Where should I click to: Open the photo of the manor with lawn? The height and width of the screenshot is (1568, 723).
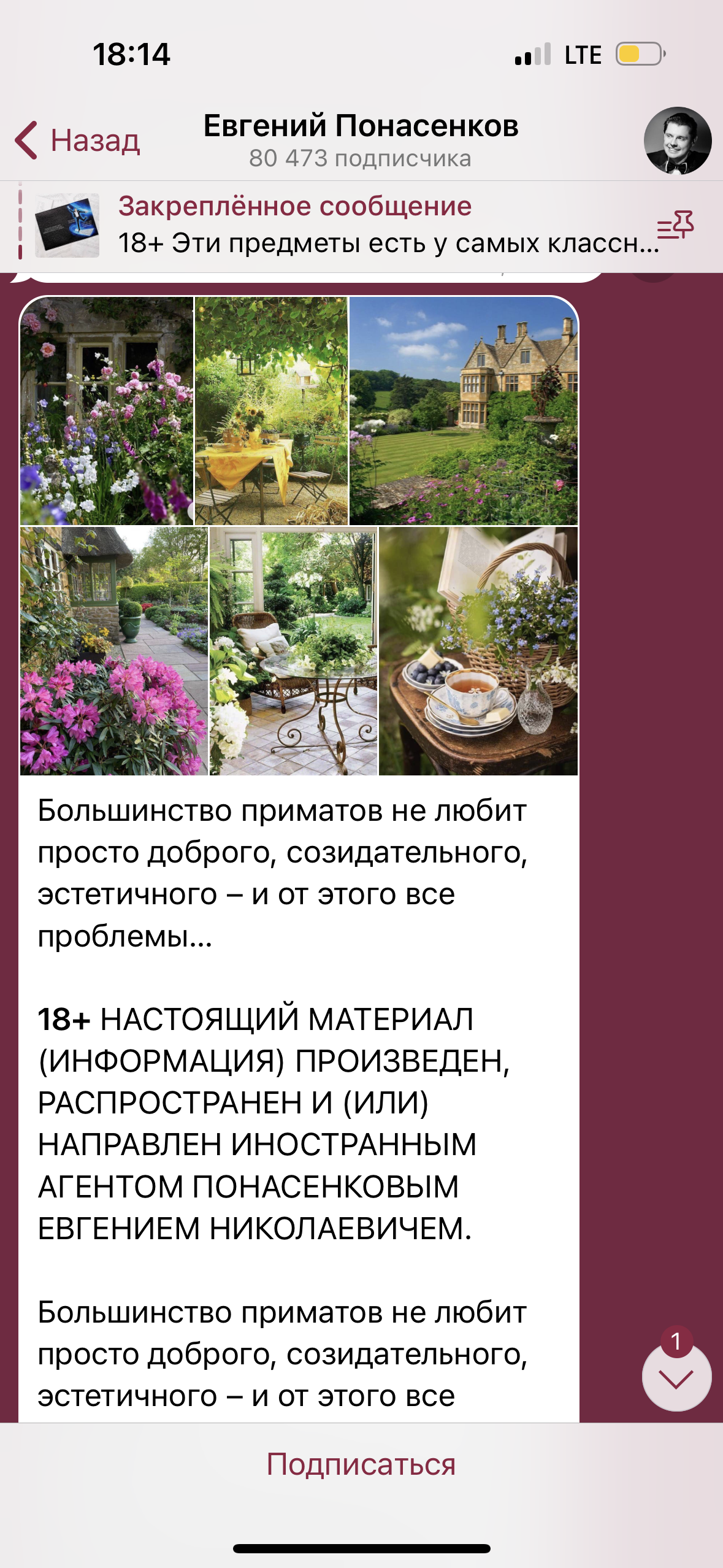coord(464,410)
